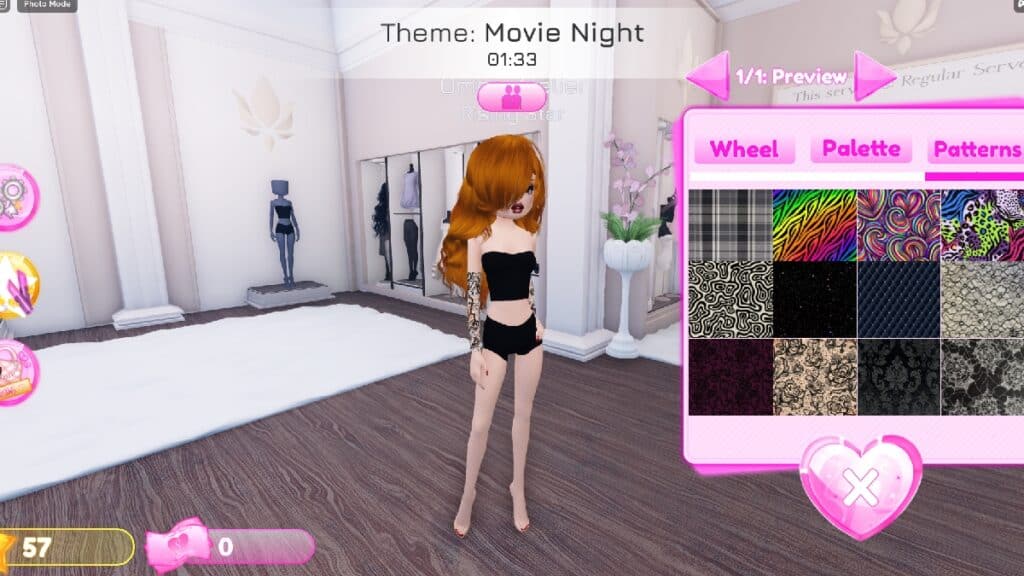Select the gray plaid pattern

(x=730, y=225)
